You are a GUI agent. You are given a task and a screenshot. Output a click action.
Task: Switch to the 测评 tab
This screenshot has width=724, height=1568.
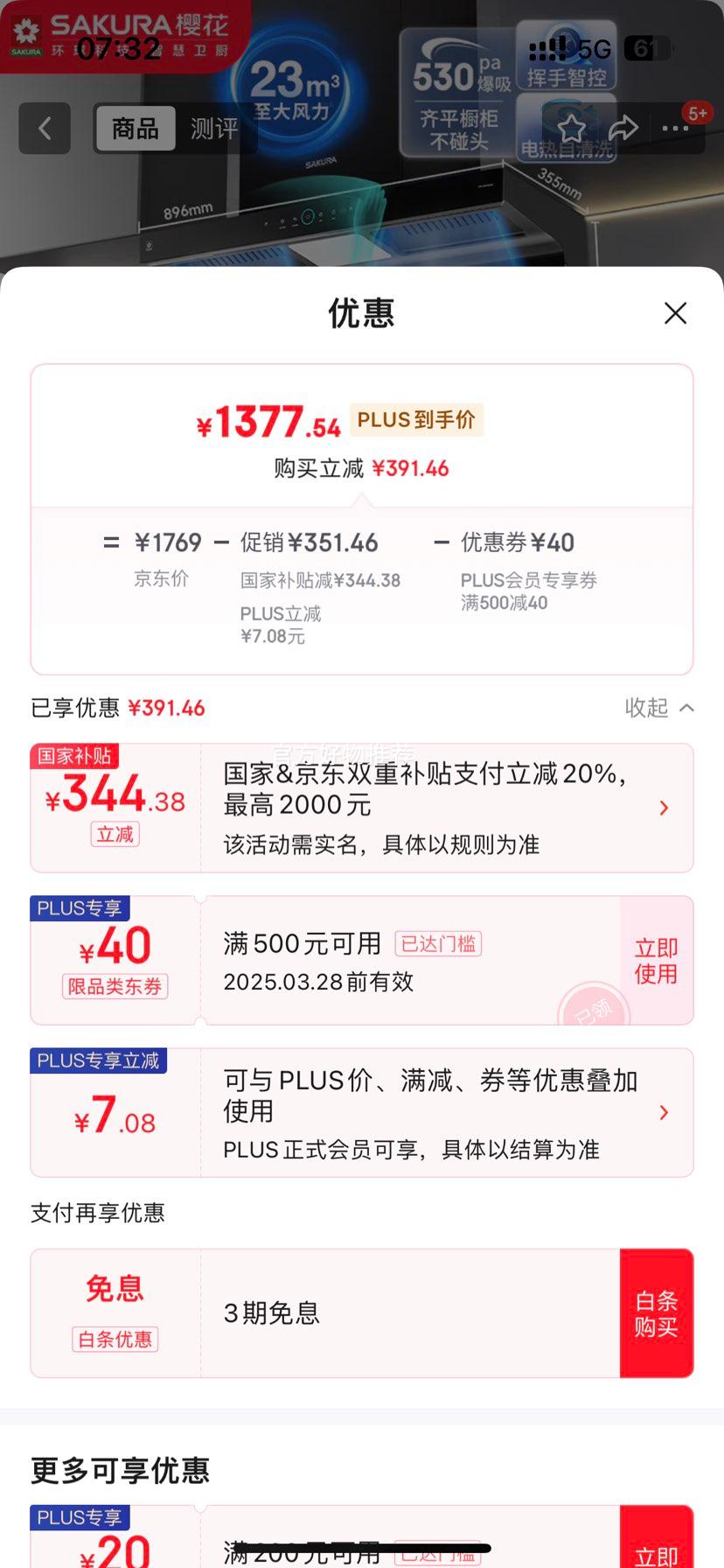(x=212, y=128)
